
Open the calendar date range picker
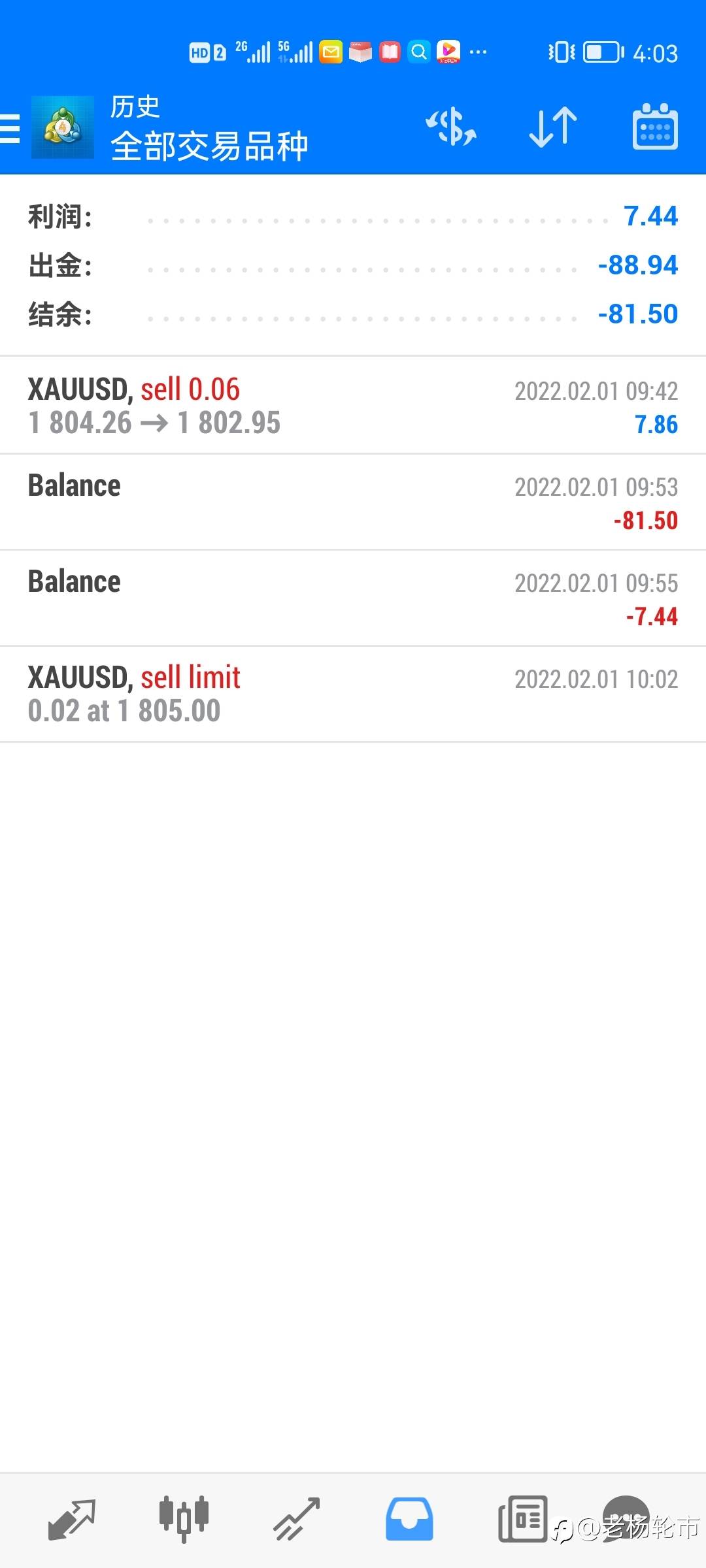[655, 127]
